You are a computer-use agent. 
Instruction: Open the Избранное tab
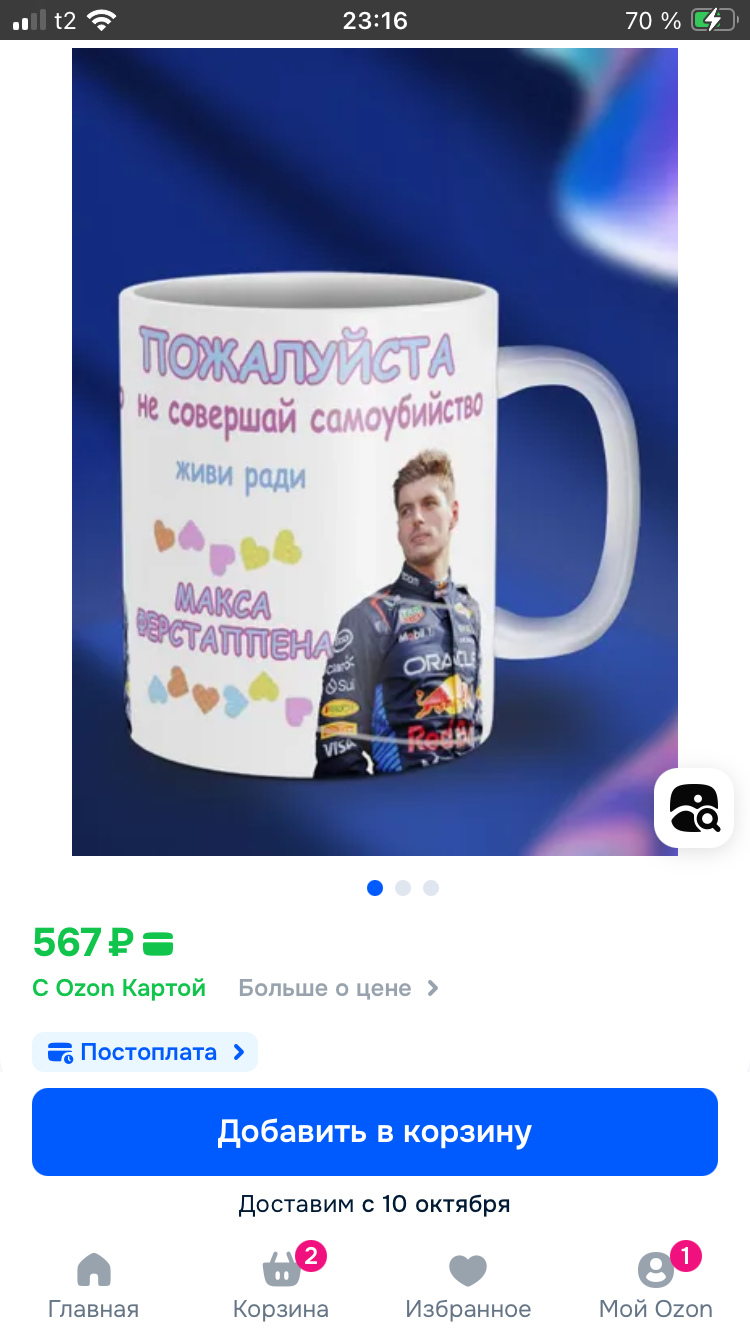point(468,1286)
